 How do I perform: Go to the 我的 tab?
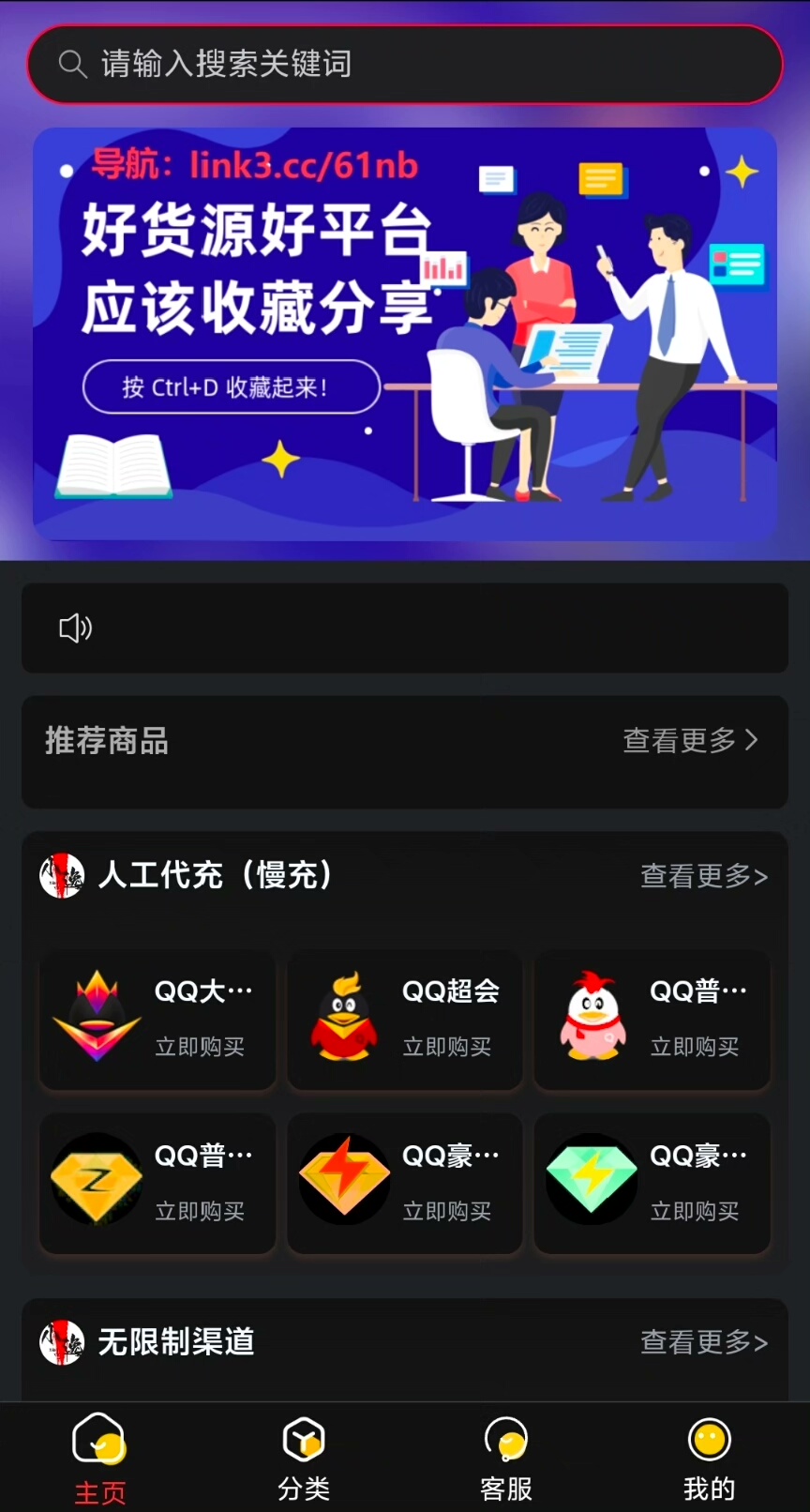(x=709, y=1459)
